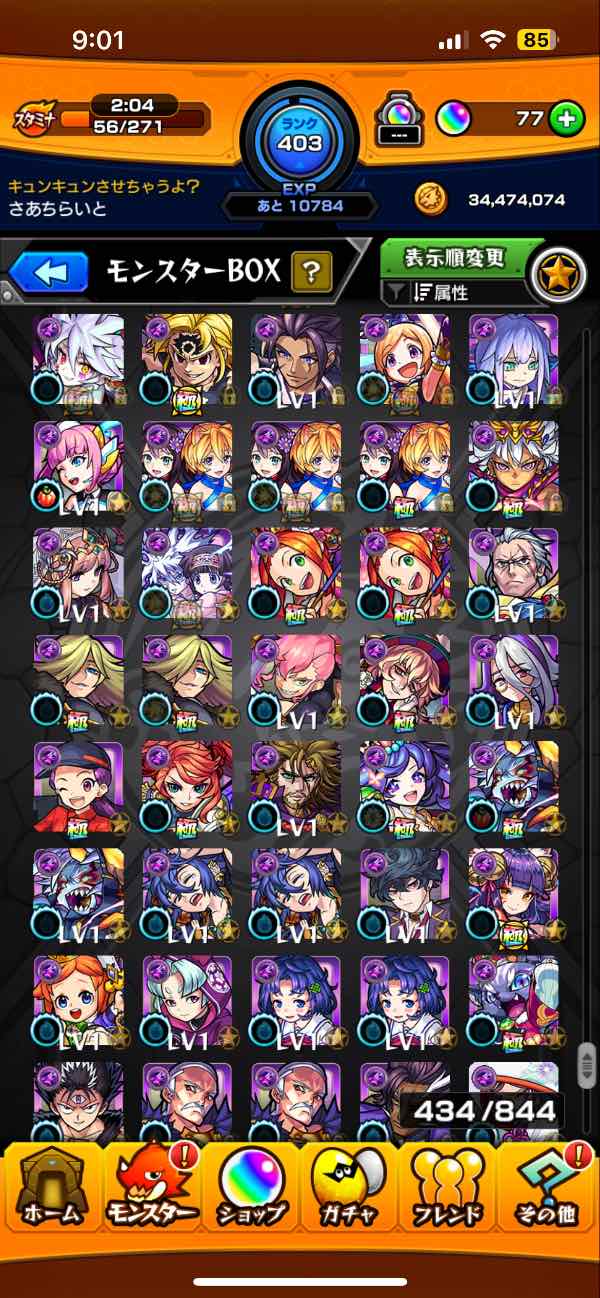
Task: Open the フレンド tab
Action: click(x=447, y=1188)
